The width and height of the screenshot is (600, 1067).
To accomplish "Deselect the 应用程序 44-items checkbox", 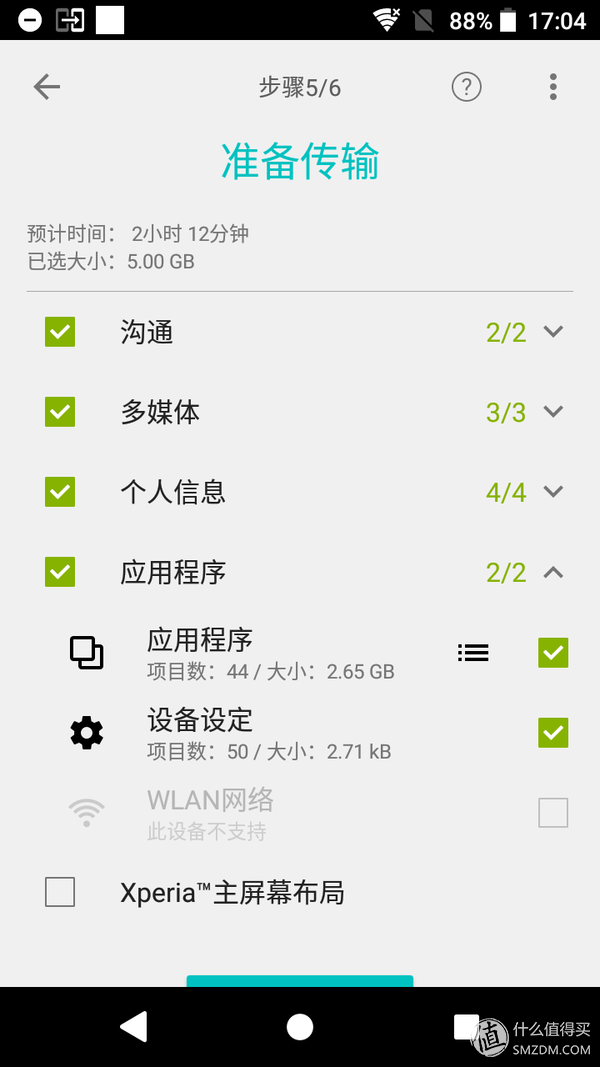I will coord(553,652).
